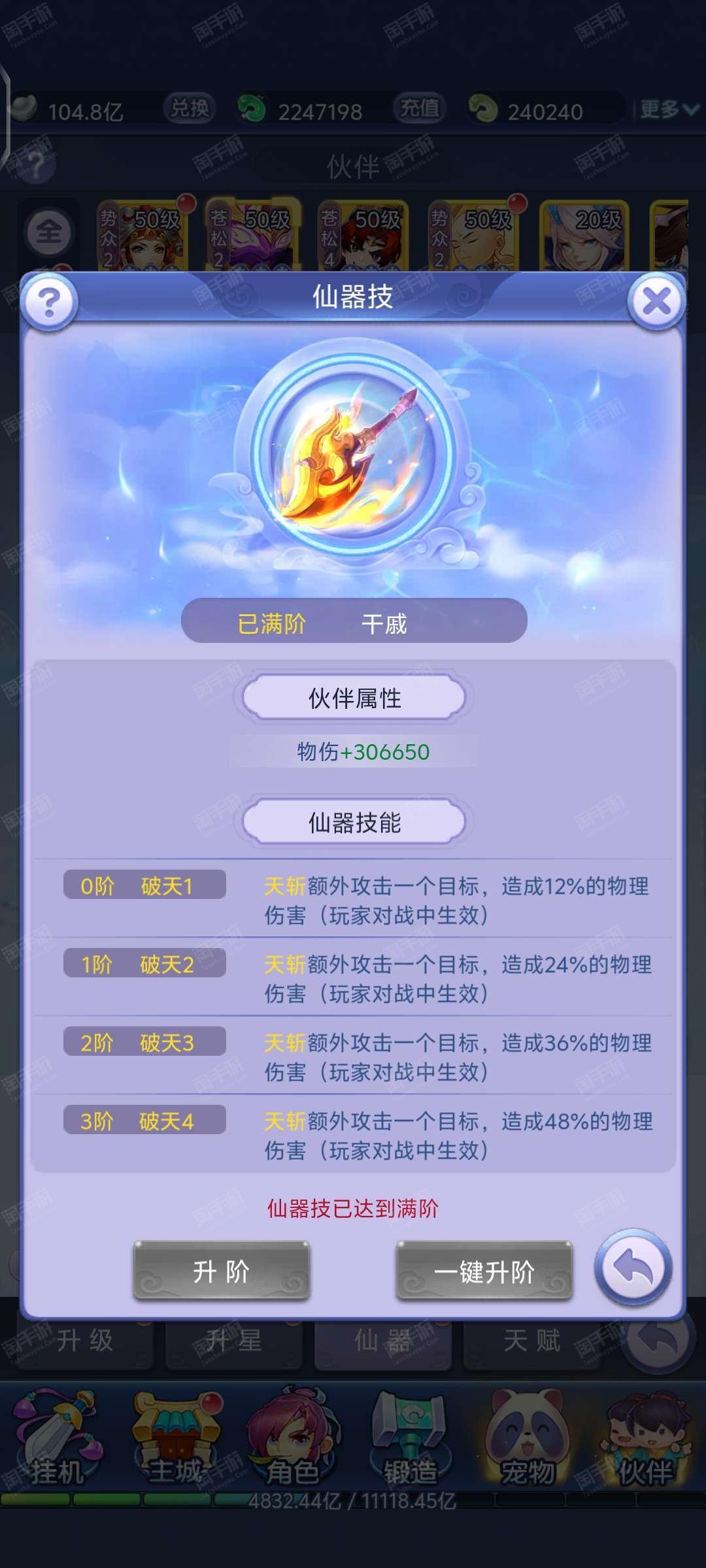Viewport: 706px width, 1568px height.
Task: Tap the 升阶 upgrade button
Action: [222, 1271]
